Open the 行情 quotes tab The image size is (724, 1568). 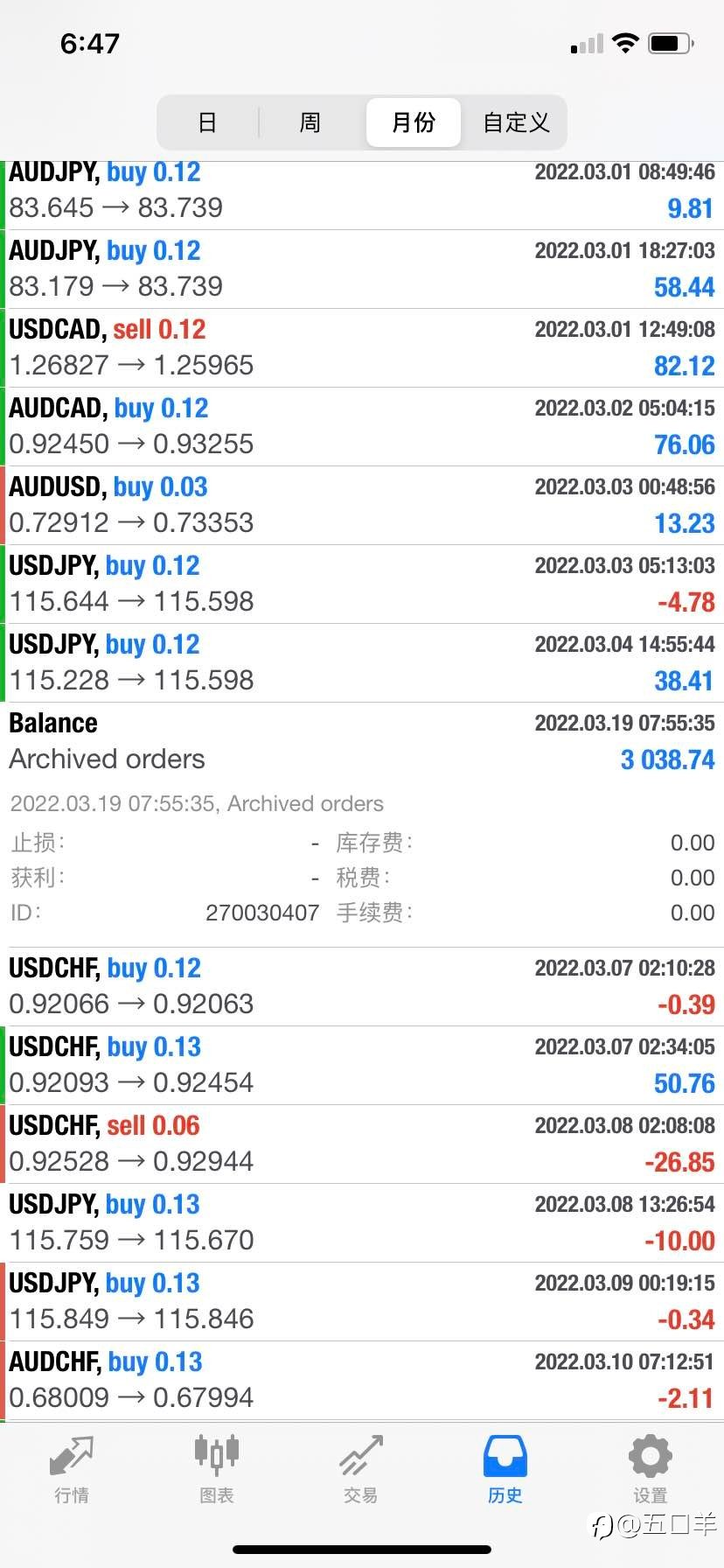[x=72, y=1469]
